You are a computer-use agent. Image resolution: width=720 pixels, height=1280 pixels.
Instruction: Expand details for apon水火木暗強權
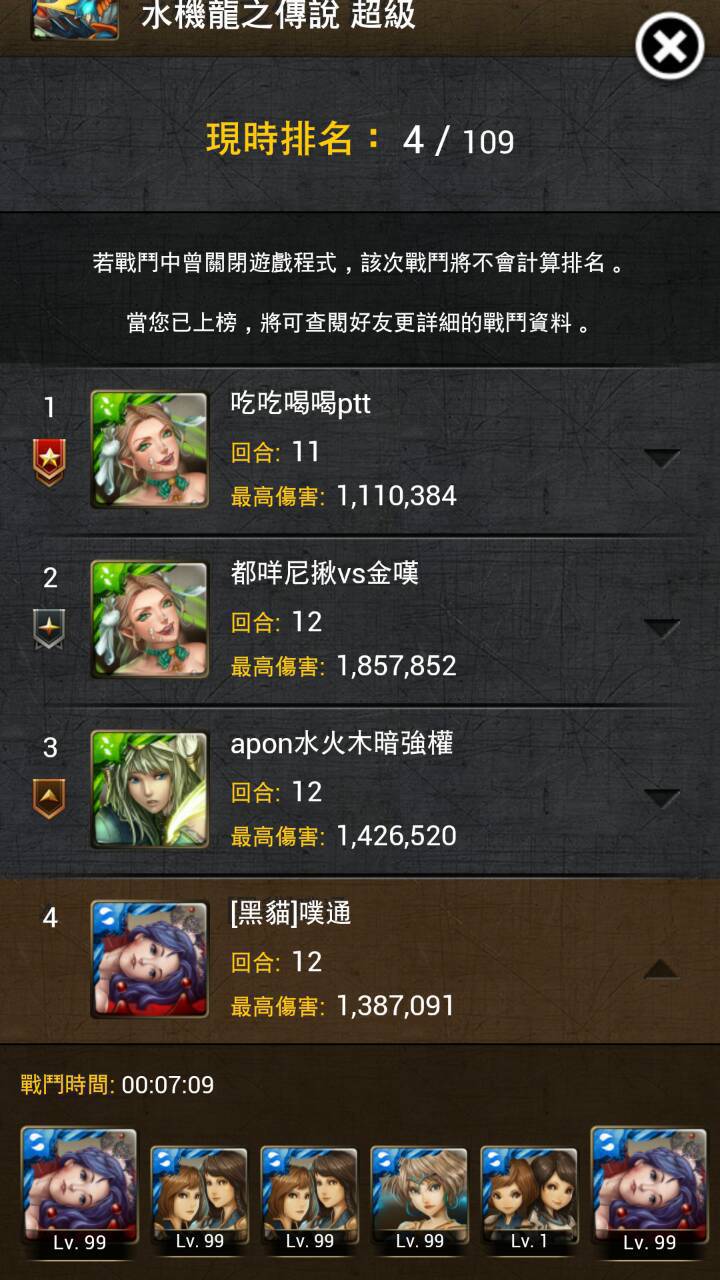(662, 798)
